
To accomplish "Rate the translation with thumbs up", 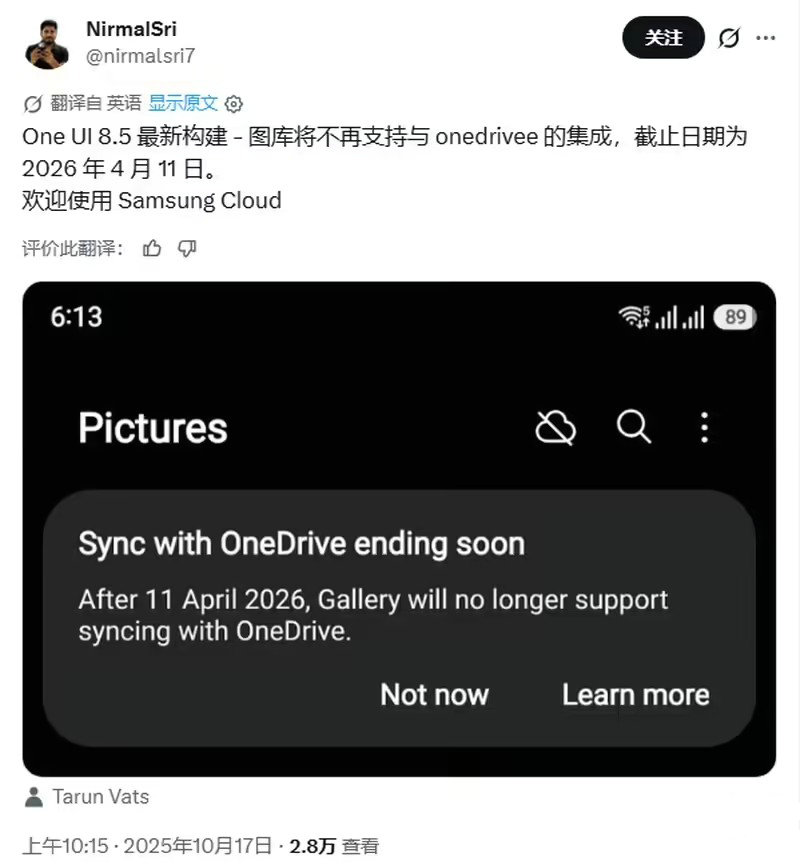I will coord(152,249).
